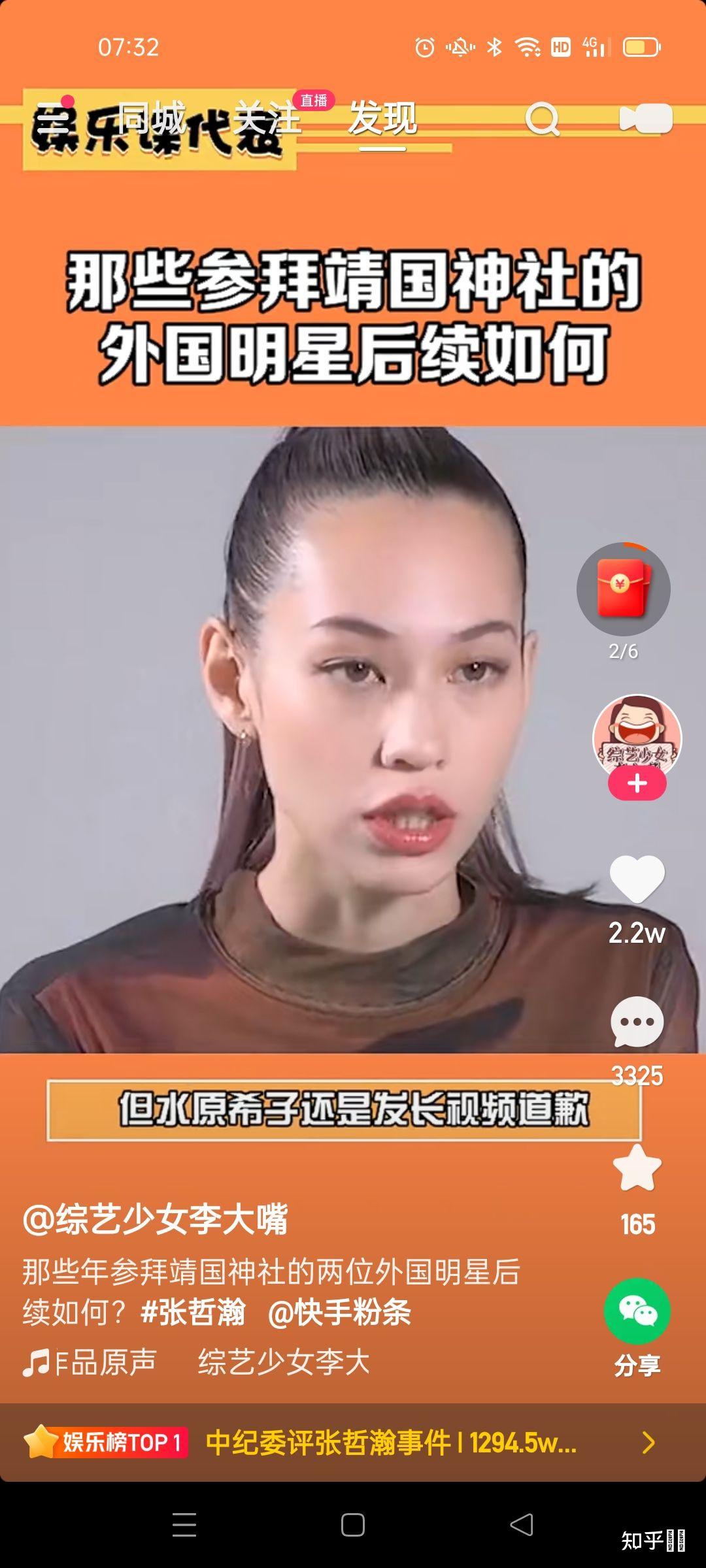Open the 直播 livestream badge

pyautogui.click(x=316, y=99)
